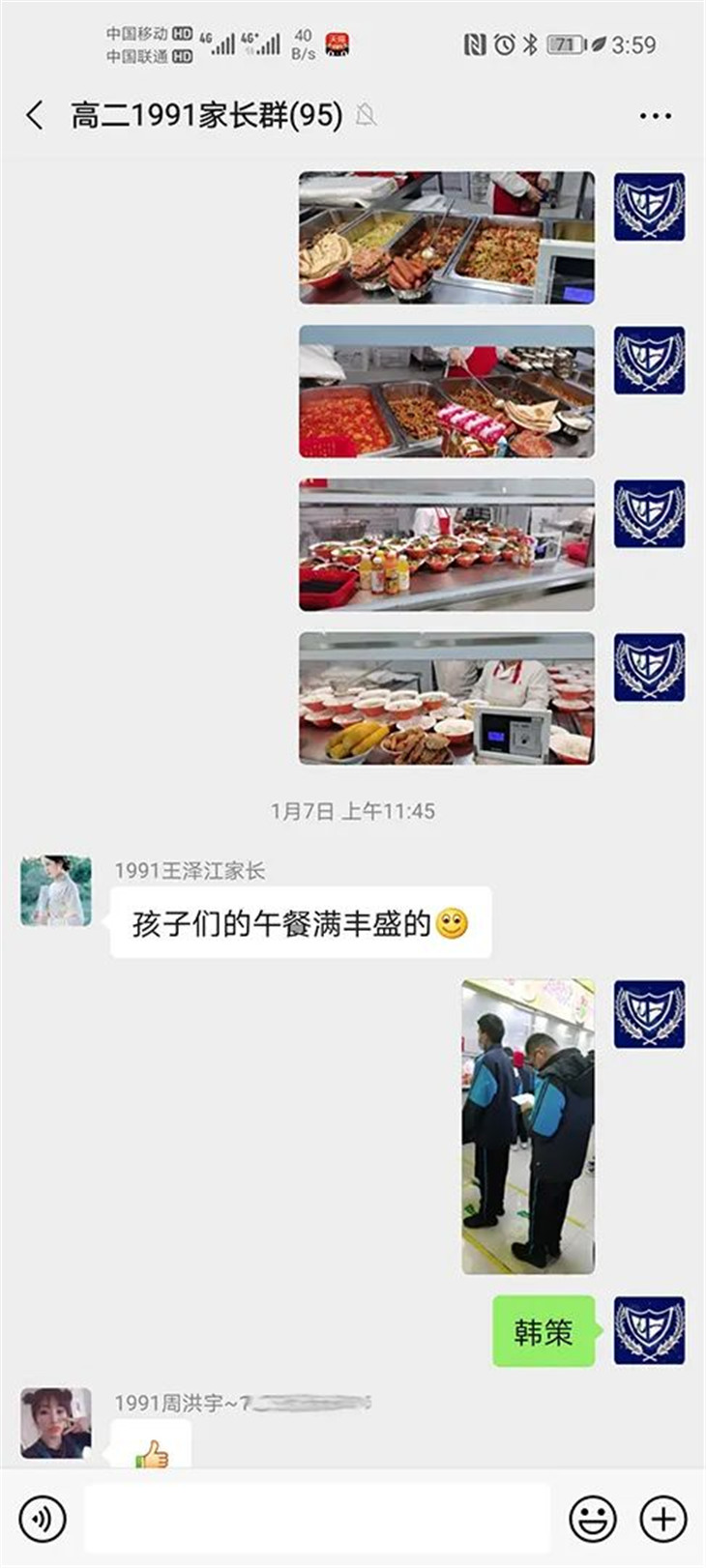Screen dimensions: 706x1568
Task: Open 1991王泽江家长's profile avatar
Action: click(56, 890)
